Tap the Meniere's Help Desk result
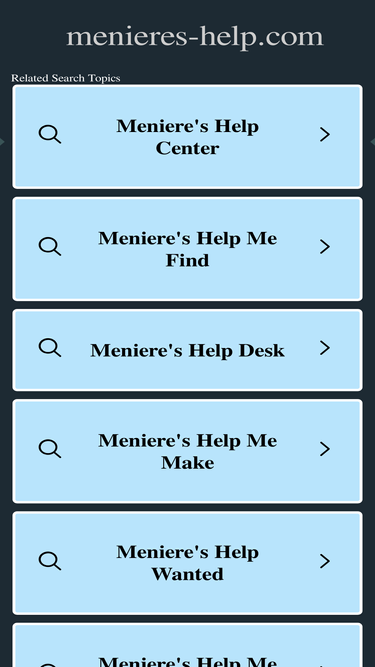This screenshot has width=375, height=667. [x=188, y=350]
